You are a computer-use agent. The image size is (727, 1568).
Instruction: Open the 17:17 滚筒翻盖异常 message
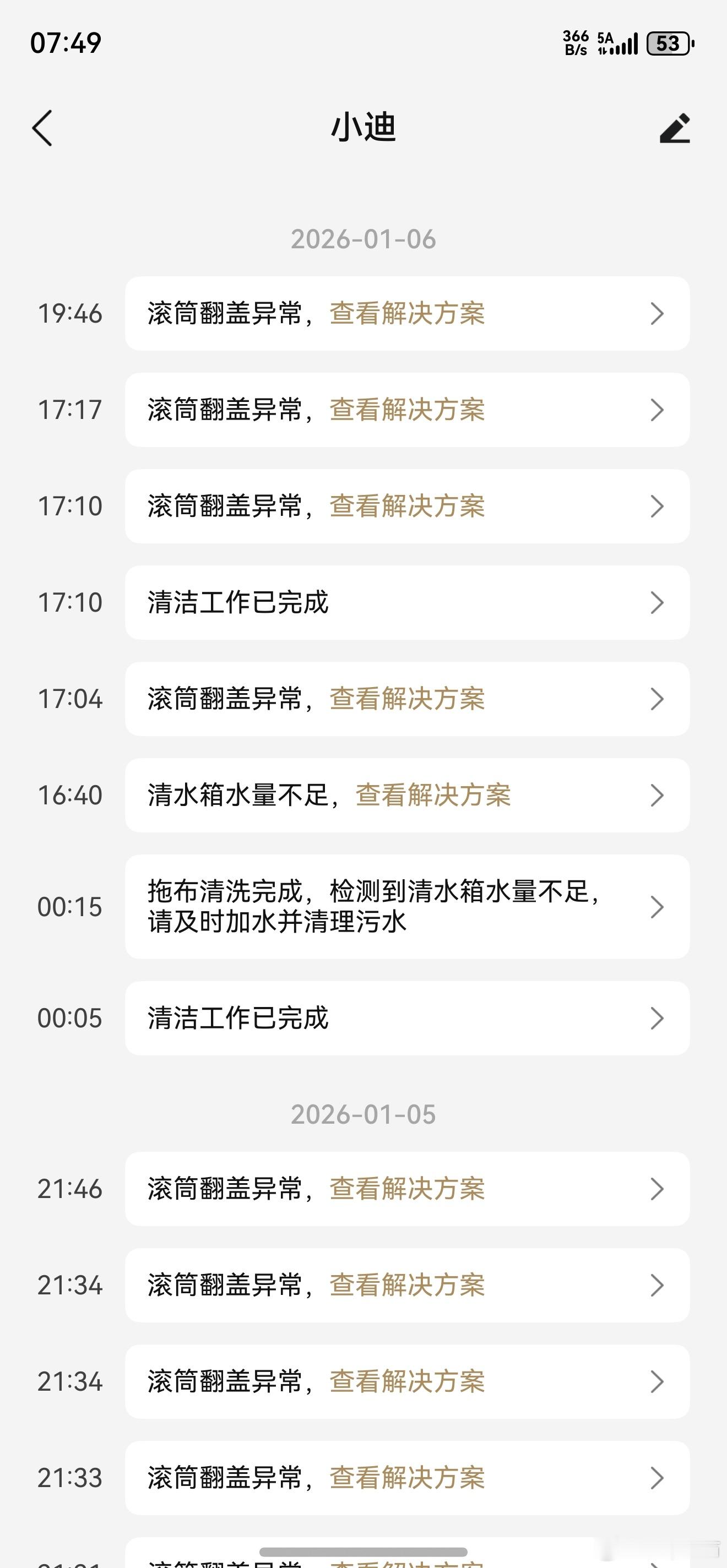click(406, 410)
